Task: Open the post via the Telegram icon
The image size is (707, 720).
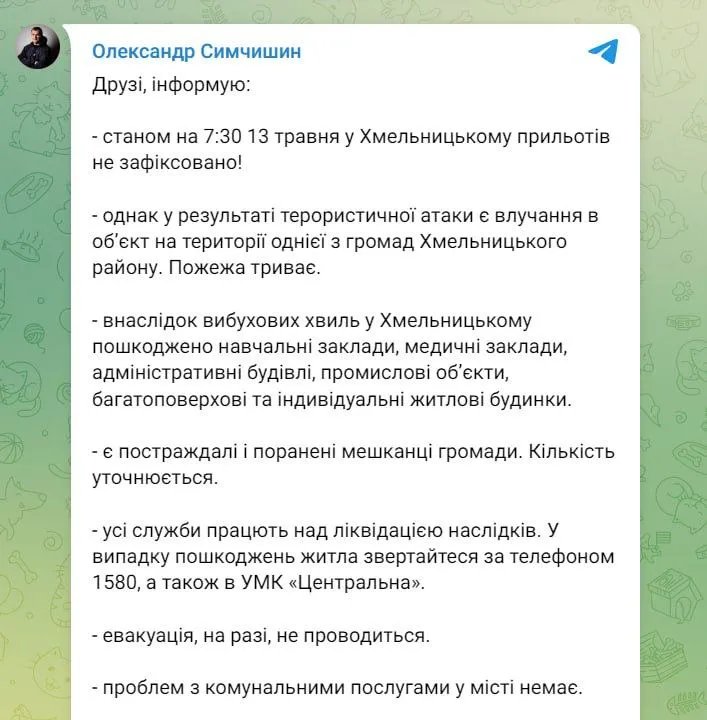Action: tap(603, 51)
